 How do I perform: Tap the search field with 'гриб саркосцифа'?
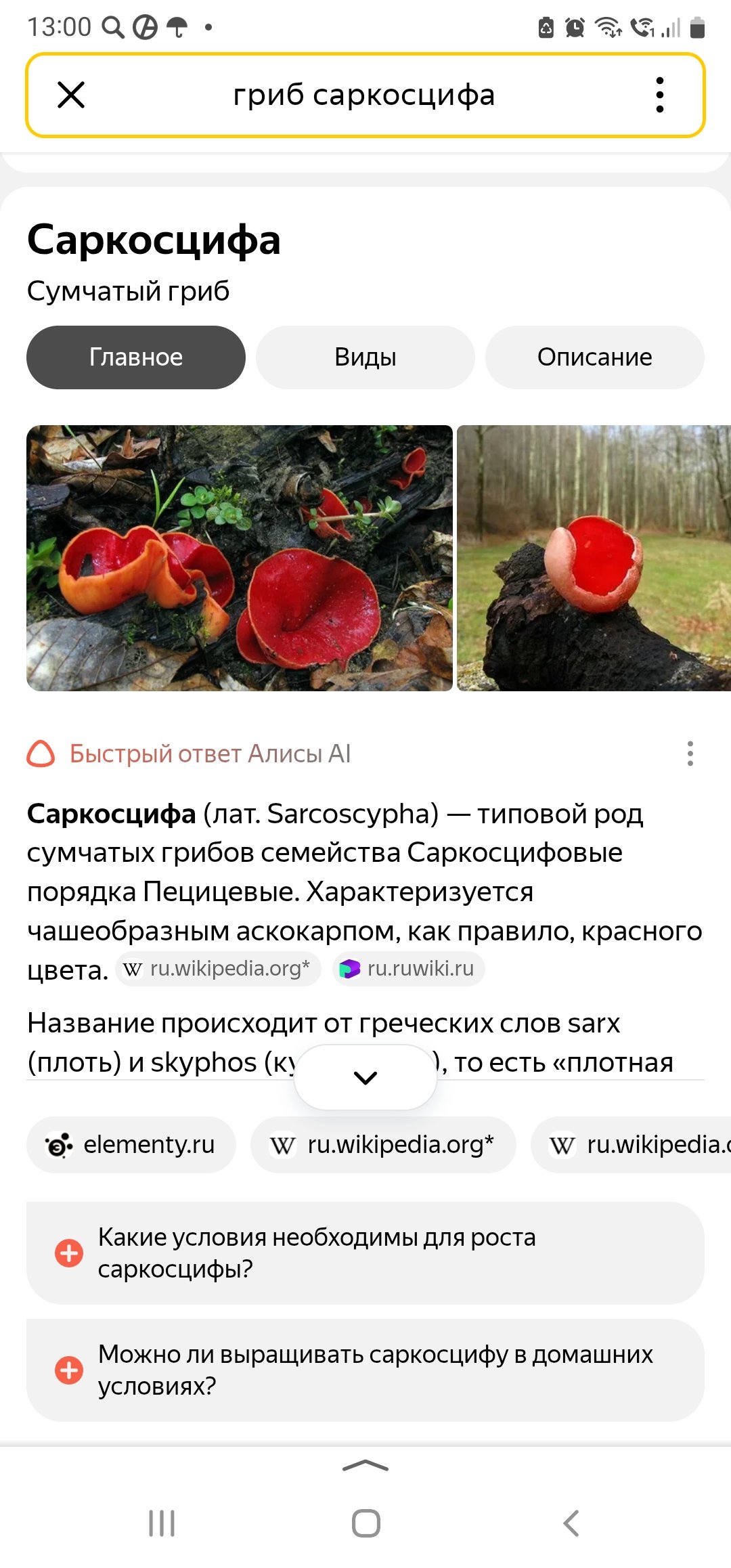[x=364, y=95]
